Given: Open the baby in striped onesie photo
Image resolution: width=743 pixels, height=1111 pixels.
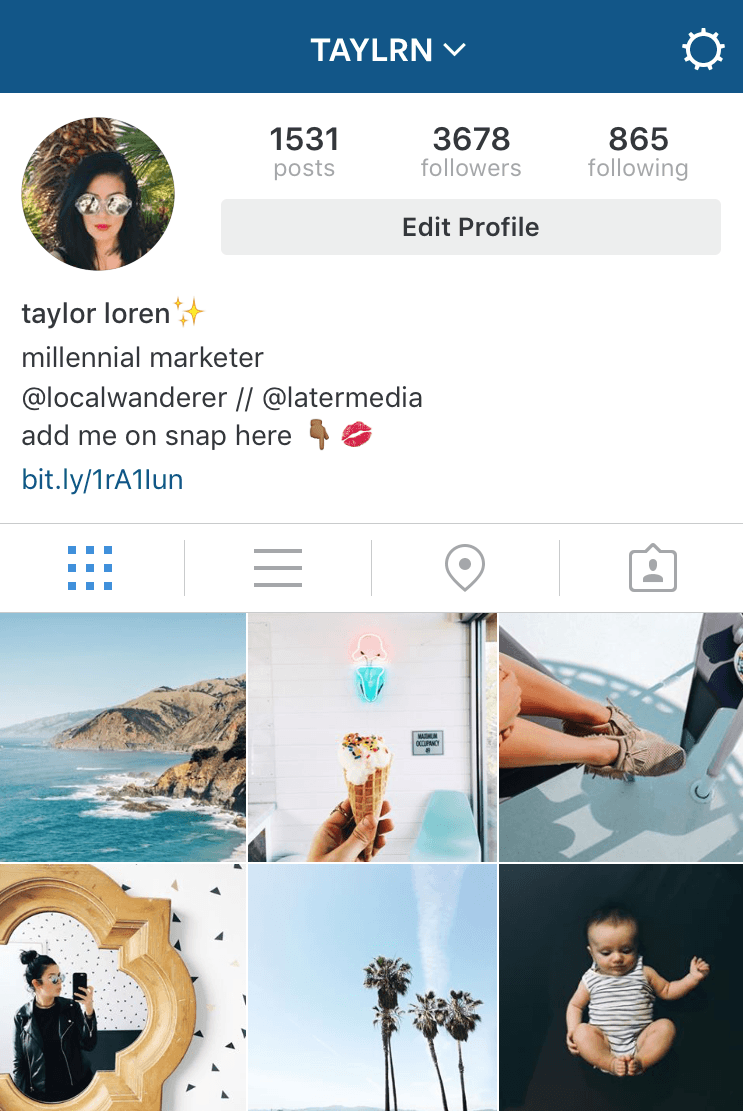Looking at the screenshot, I should click(621, 988).
